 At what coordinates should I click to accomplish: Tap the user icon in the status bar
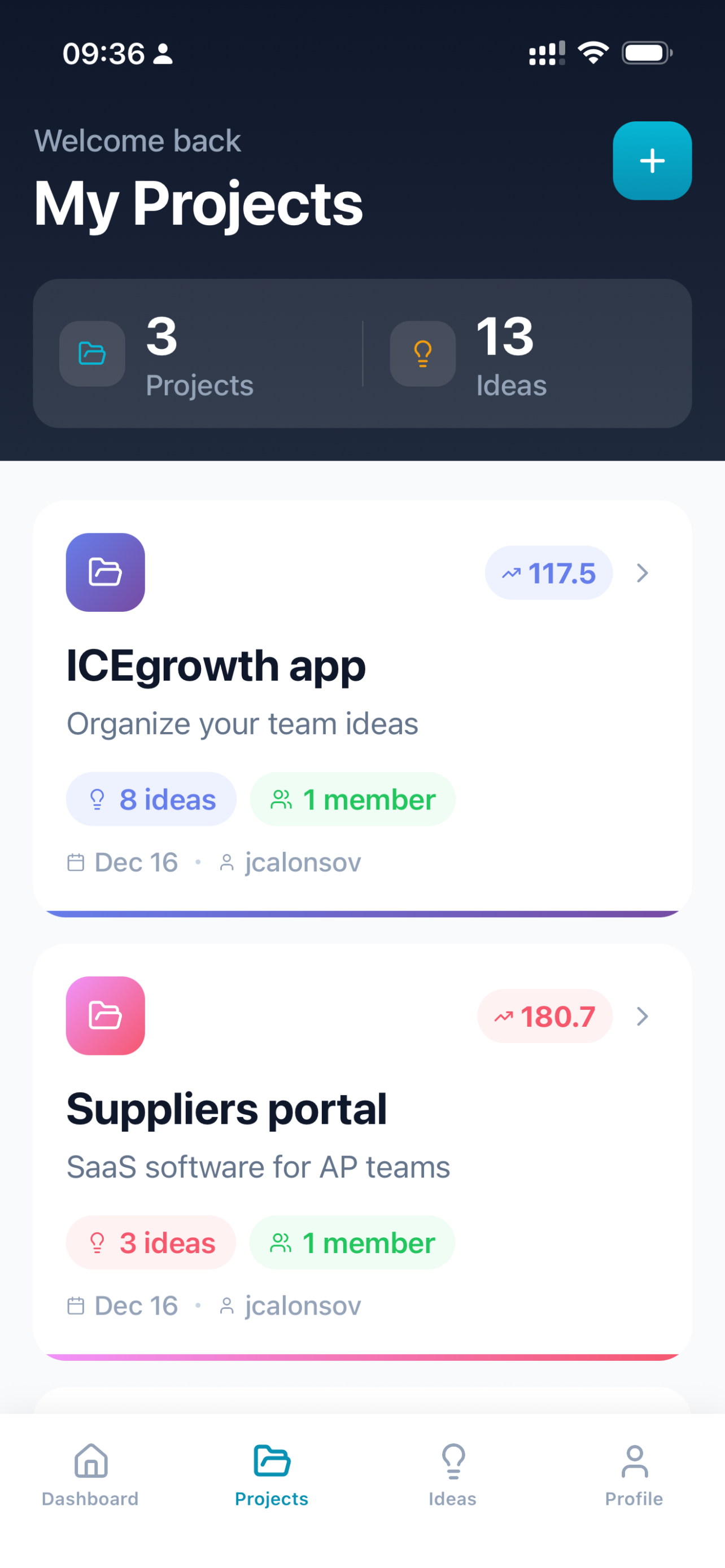click(x=162, y=54)
